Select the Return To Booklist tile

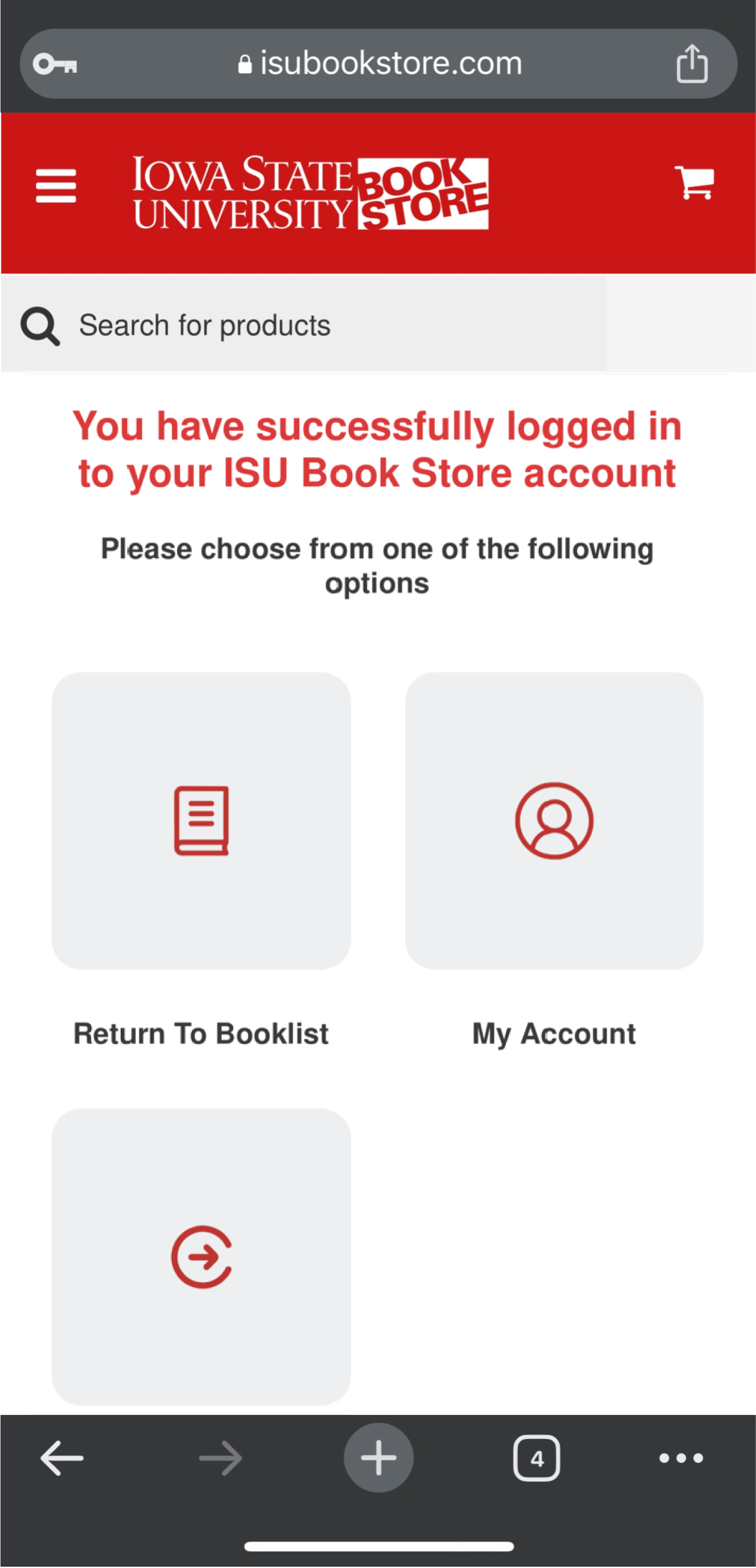click(x=201, y=821)
